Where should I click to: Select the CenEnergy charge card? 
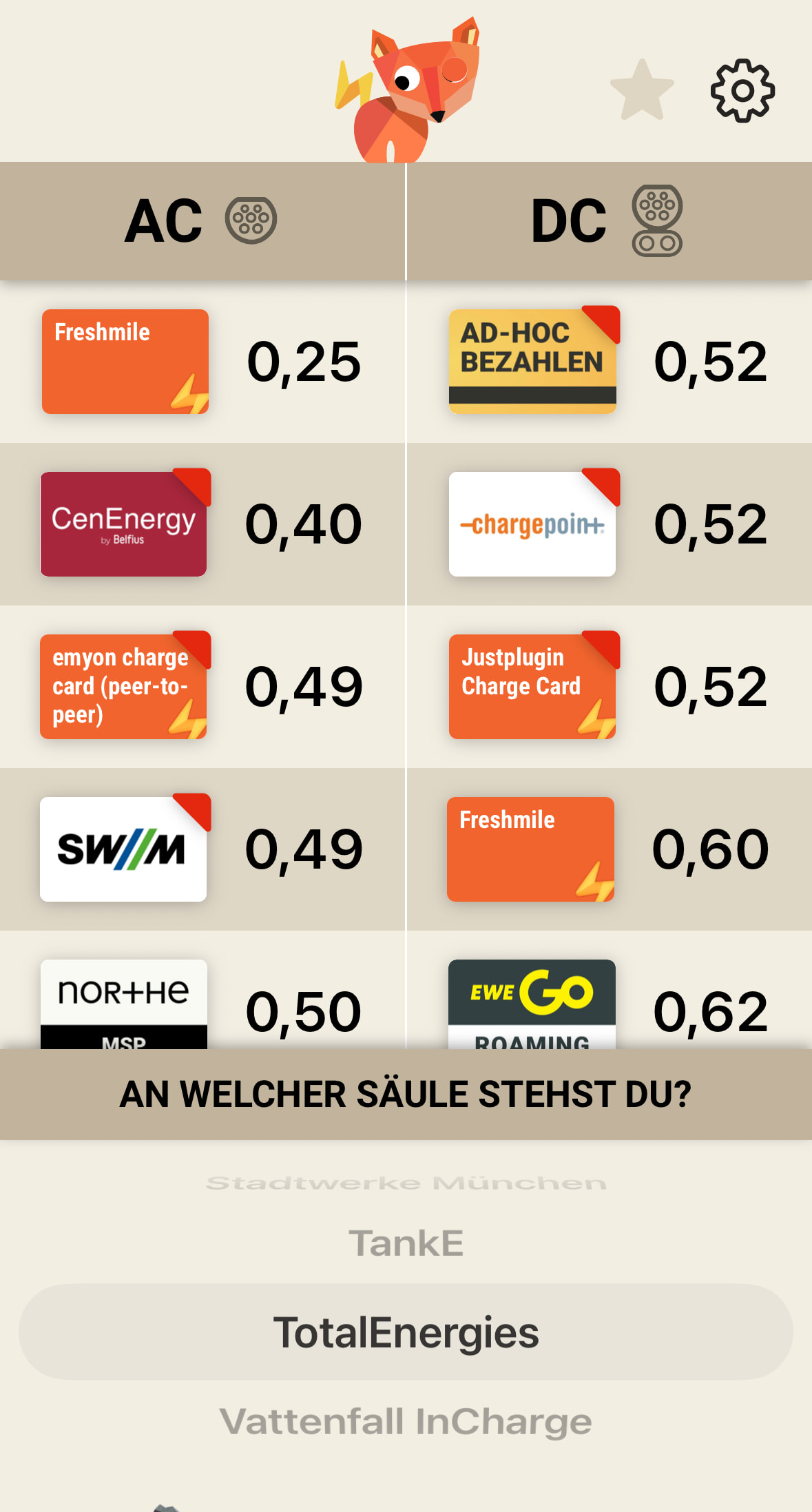(124, 524)
